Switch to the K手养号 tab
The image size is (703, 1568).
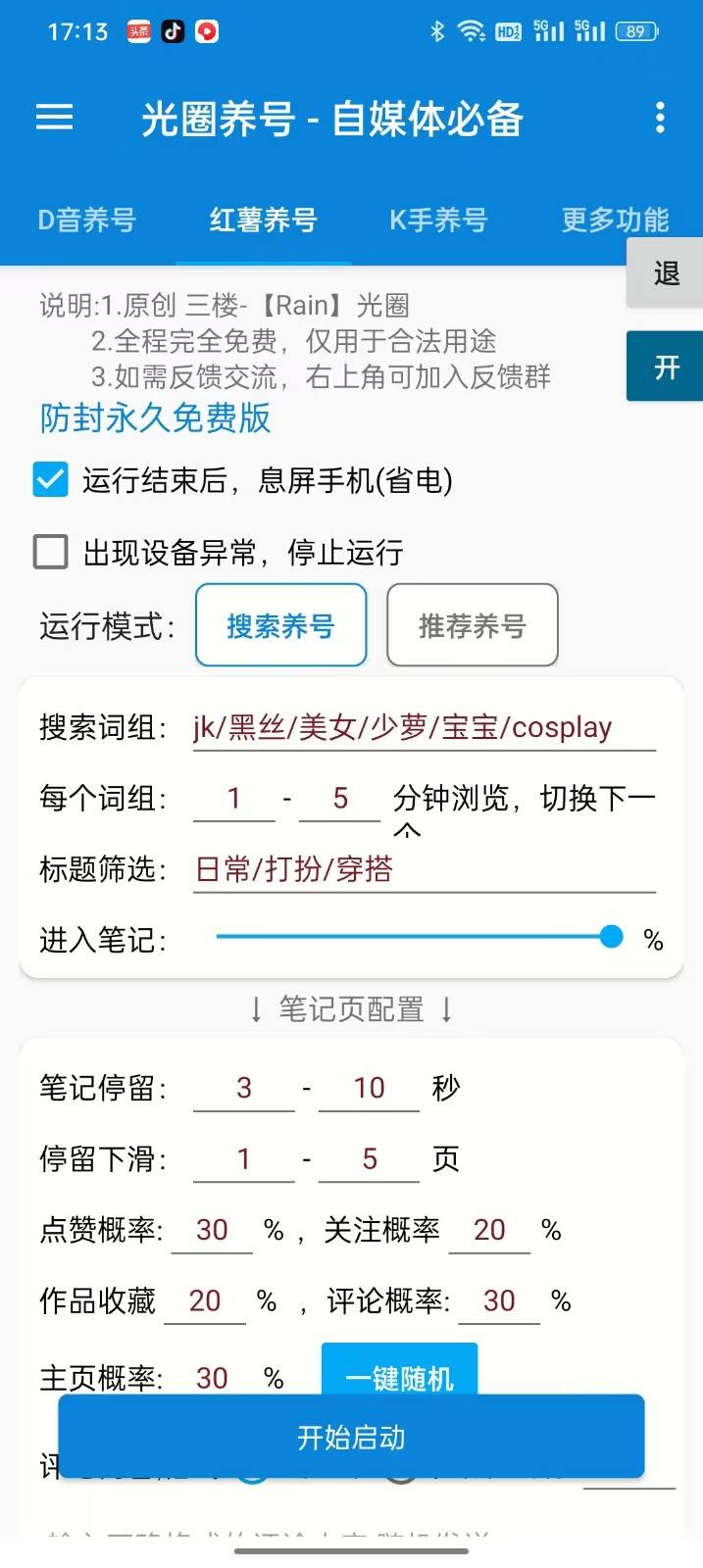point(438,220)
